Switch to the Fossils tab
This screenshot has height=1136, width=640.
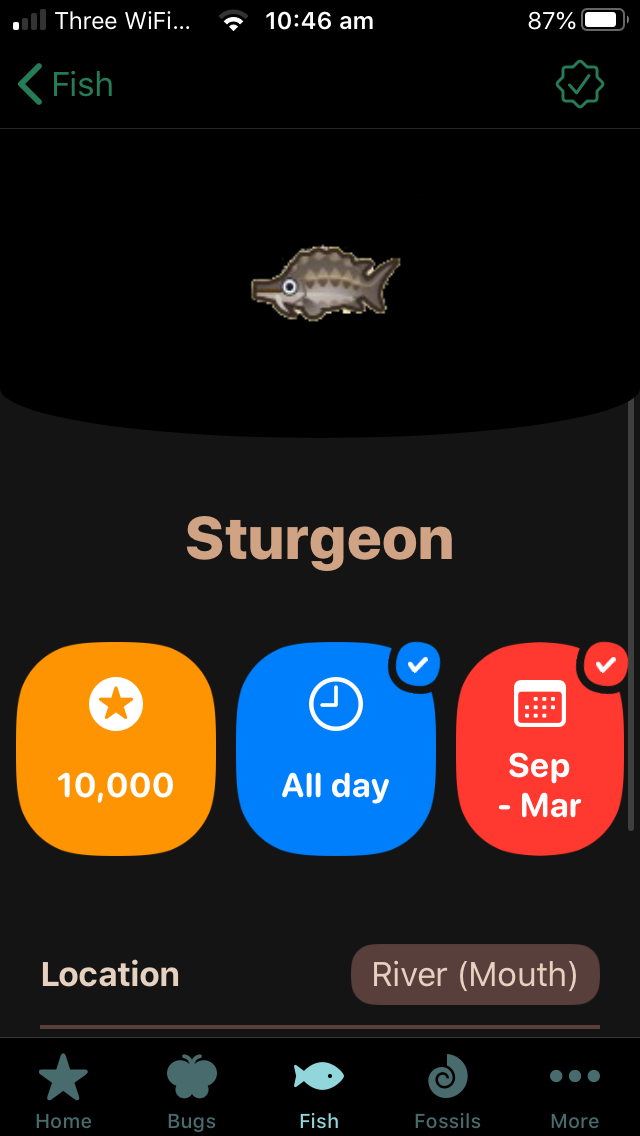coord(447,1090)
